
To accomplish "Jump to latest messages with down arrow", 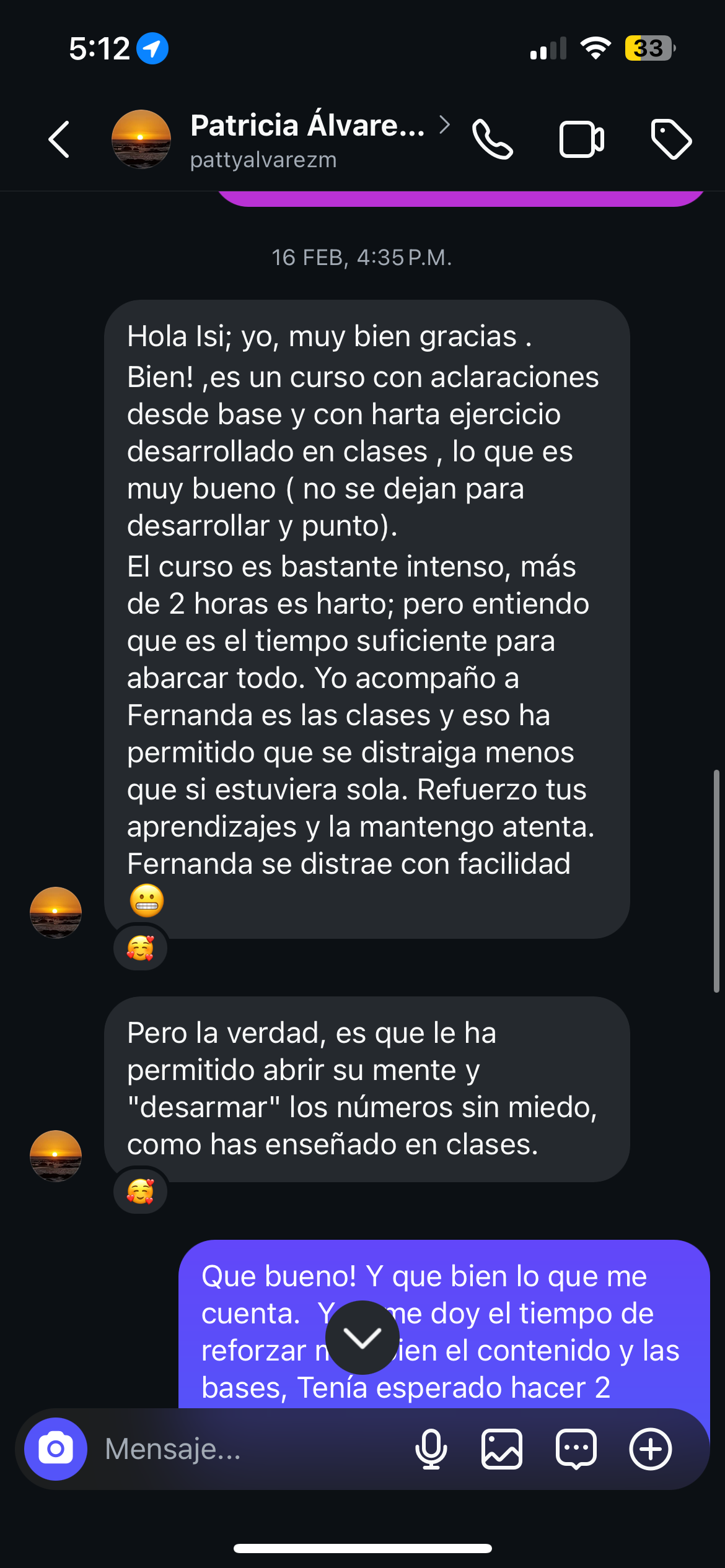I will point(362,1338).
